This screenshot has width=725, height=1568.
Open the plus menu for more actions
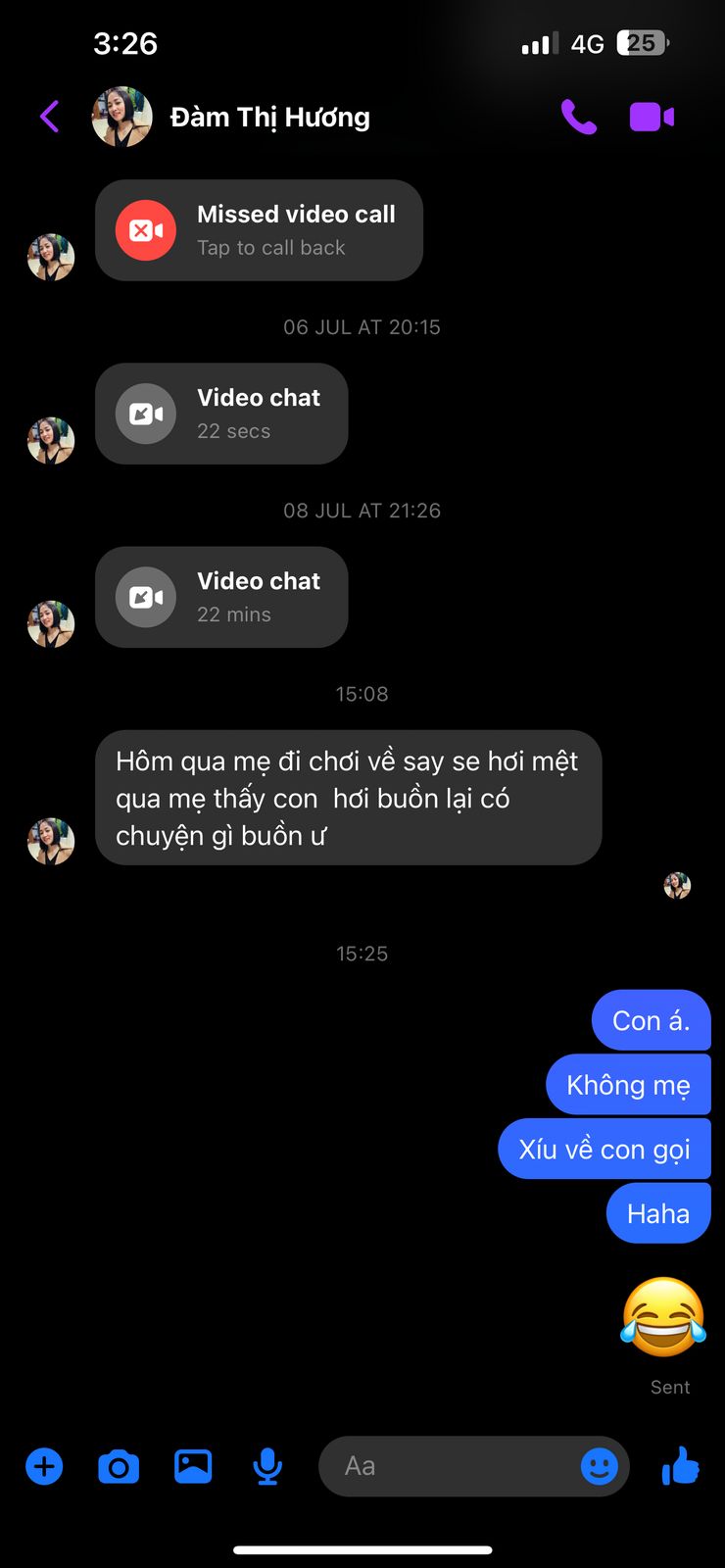click(44, 1467)
